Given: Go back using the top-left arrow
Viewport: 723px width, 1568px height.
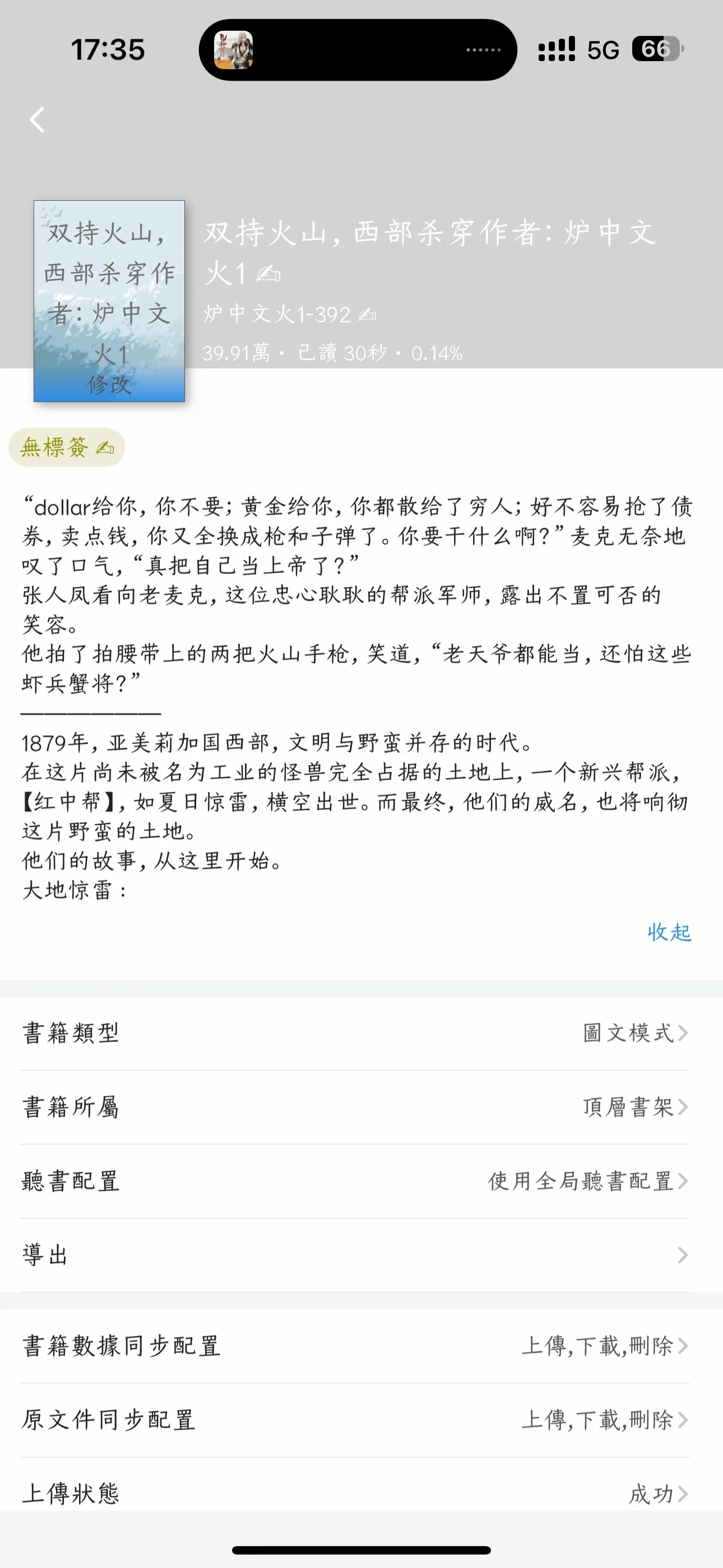Looking at the screenshot, I should pyautogui.click(x=38, y=119).
